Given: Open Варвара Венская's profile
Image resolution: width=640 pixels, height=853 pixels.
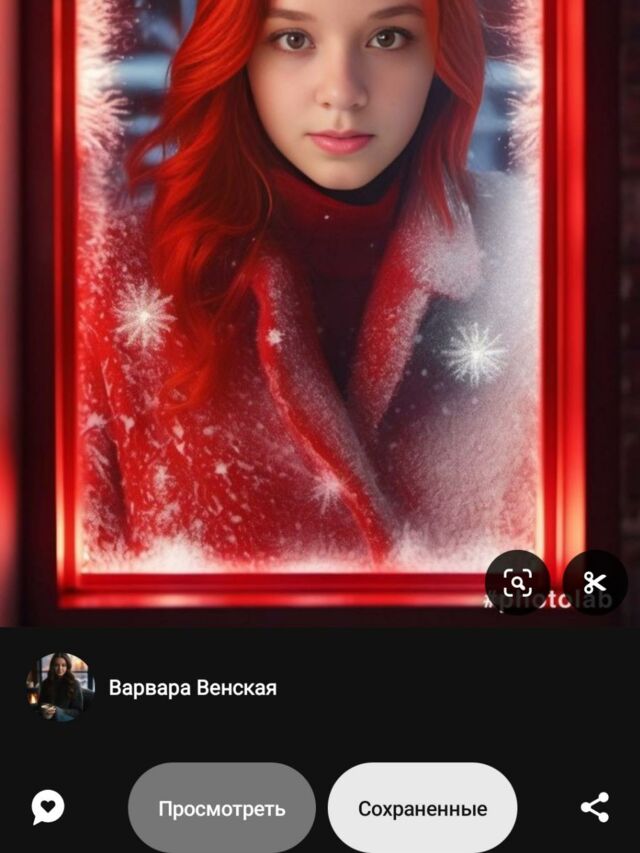Looking at the screenshot, I should coord(192,688).
